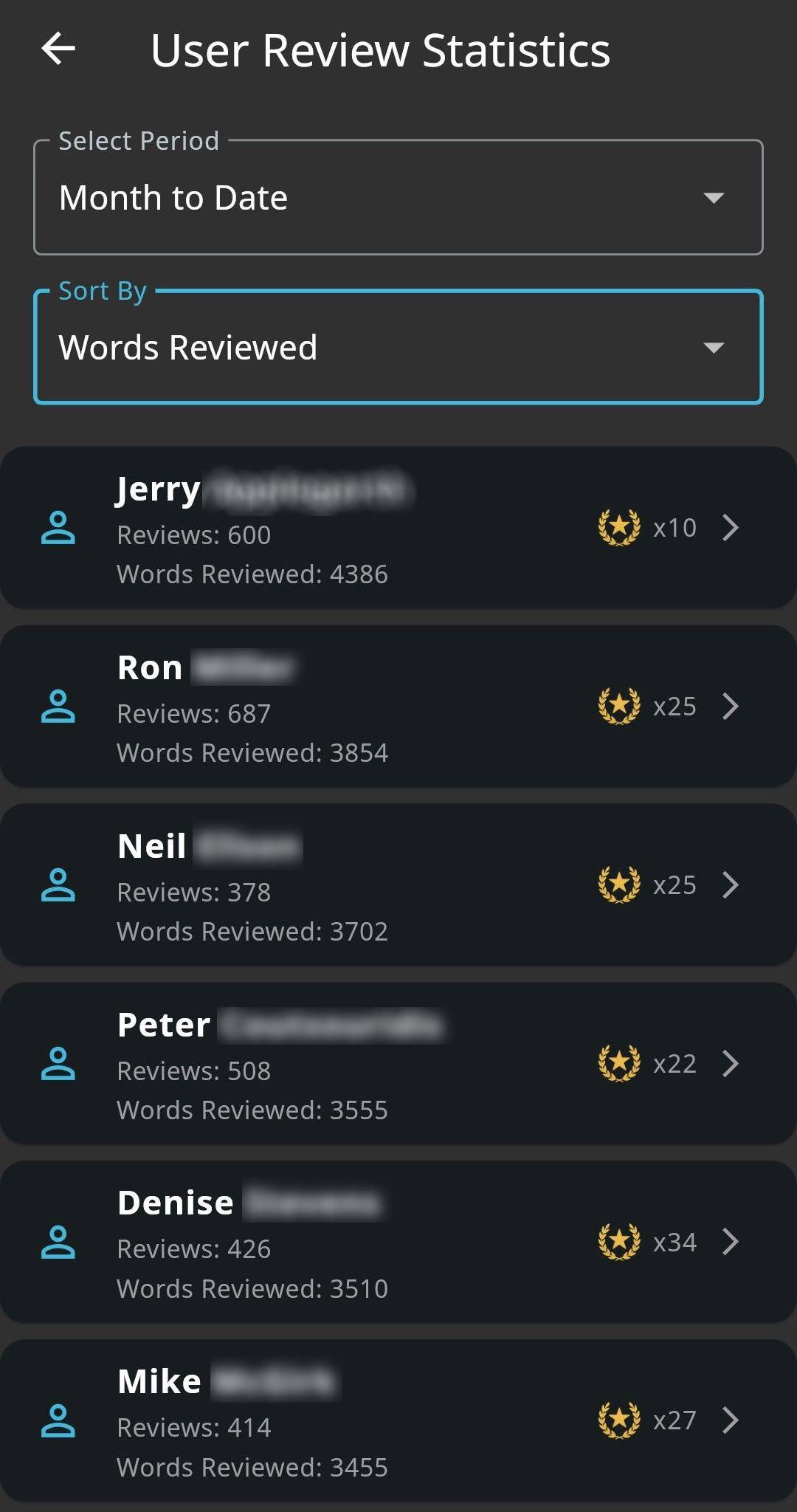
Task: Select Peter's statistics entry
Action: [x=398, y=1064]
